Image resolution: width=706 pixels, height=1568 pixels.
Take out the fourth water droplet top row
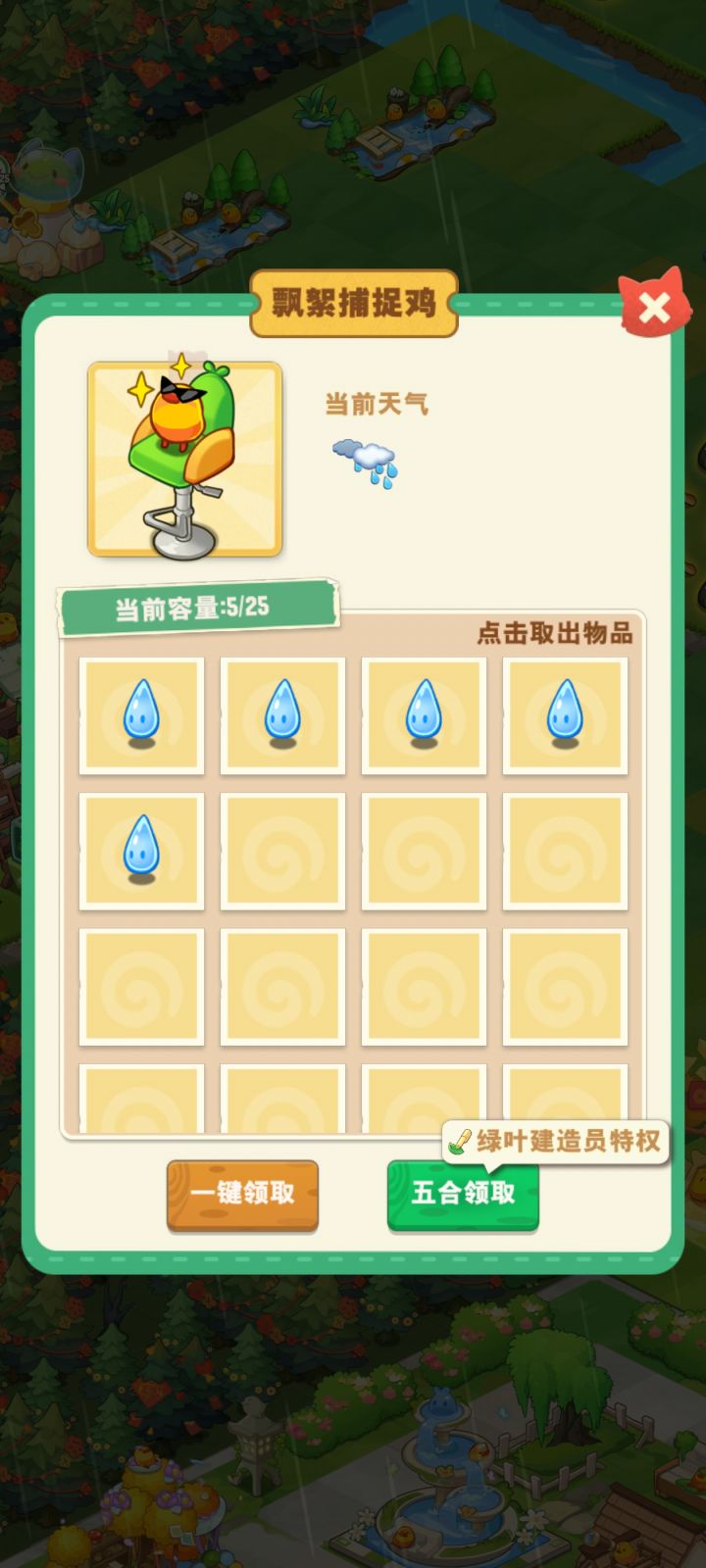[x=564, y=714]
